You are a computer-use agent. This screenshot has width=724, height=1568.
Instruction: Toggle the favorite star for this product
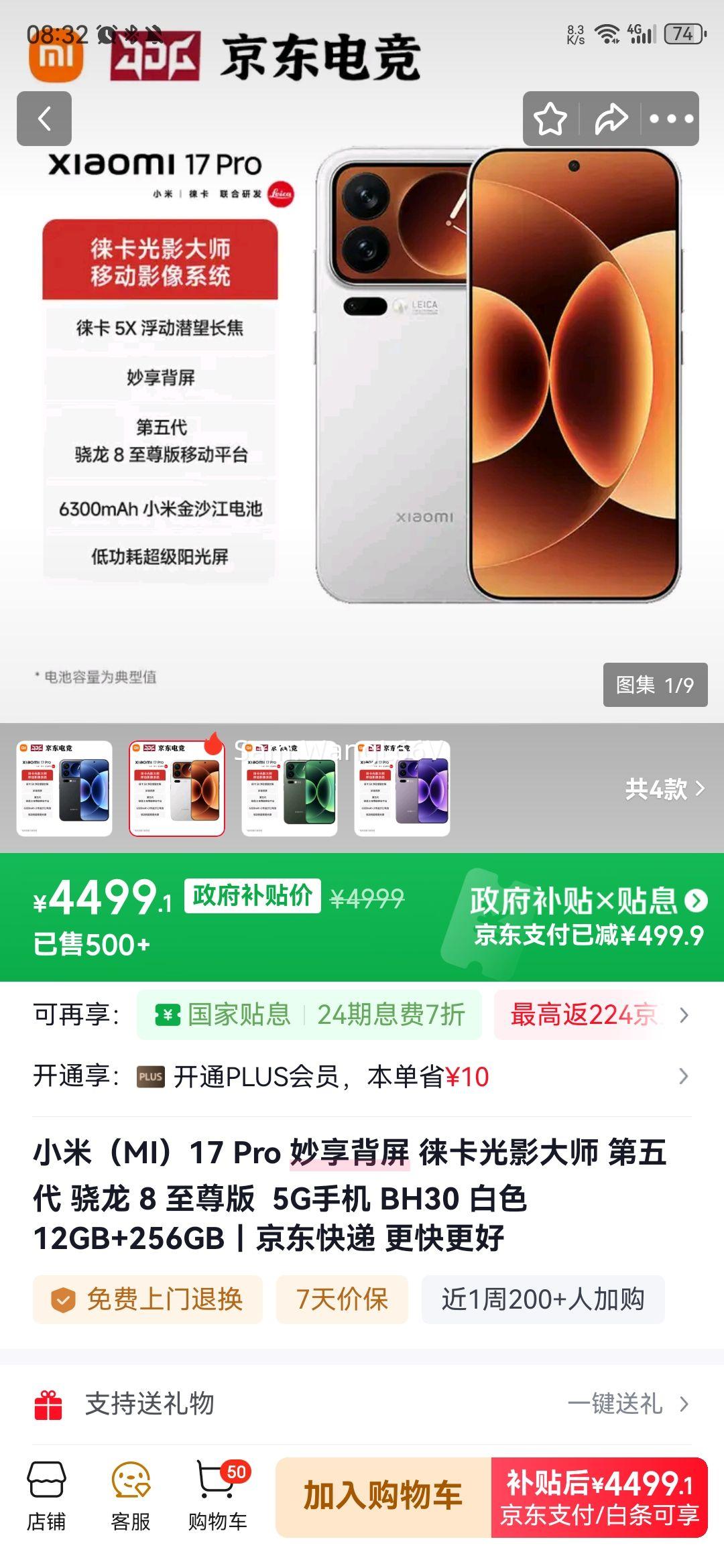point(551,118)
